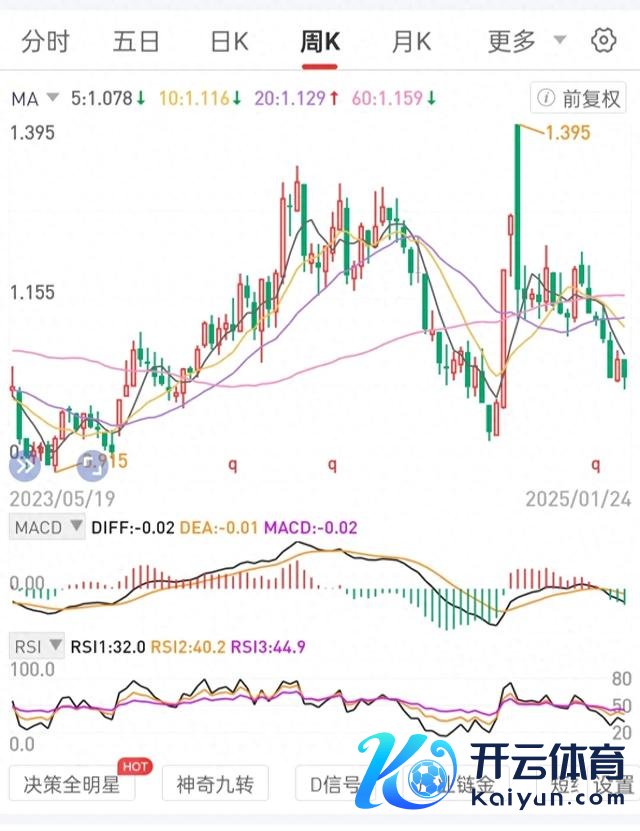
Task: Expand the 更多 period dropdown
Action: tap(526, 41)
